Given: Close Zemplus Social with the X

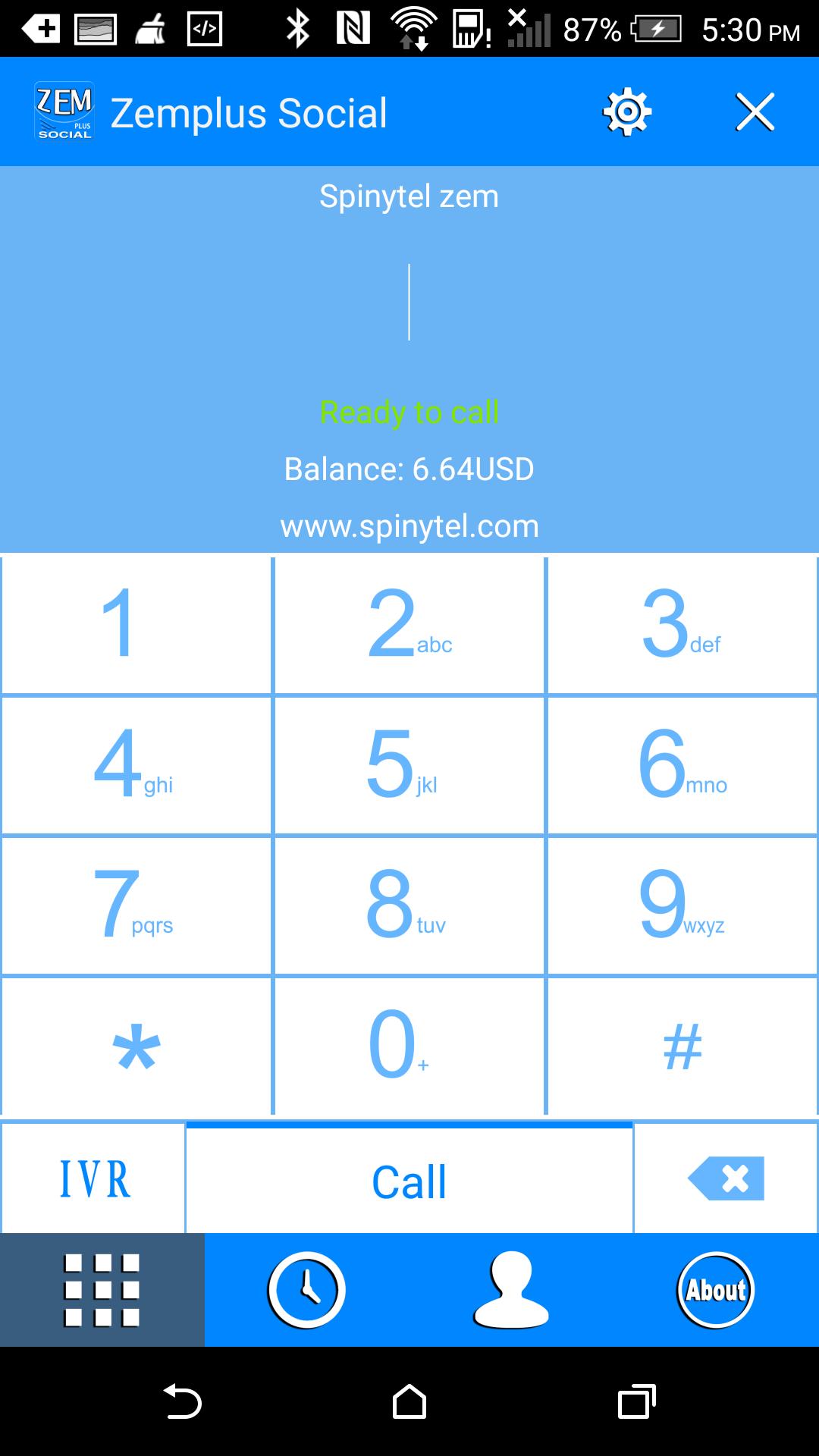Looking at the screenshot, I should point(755,111).
